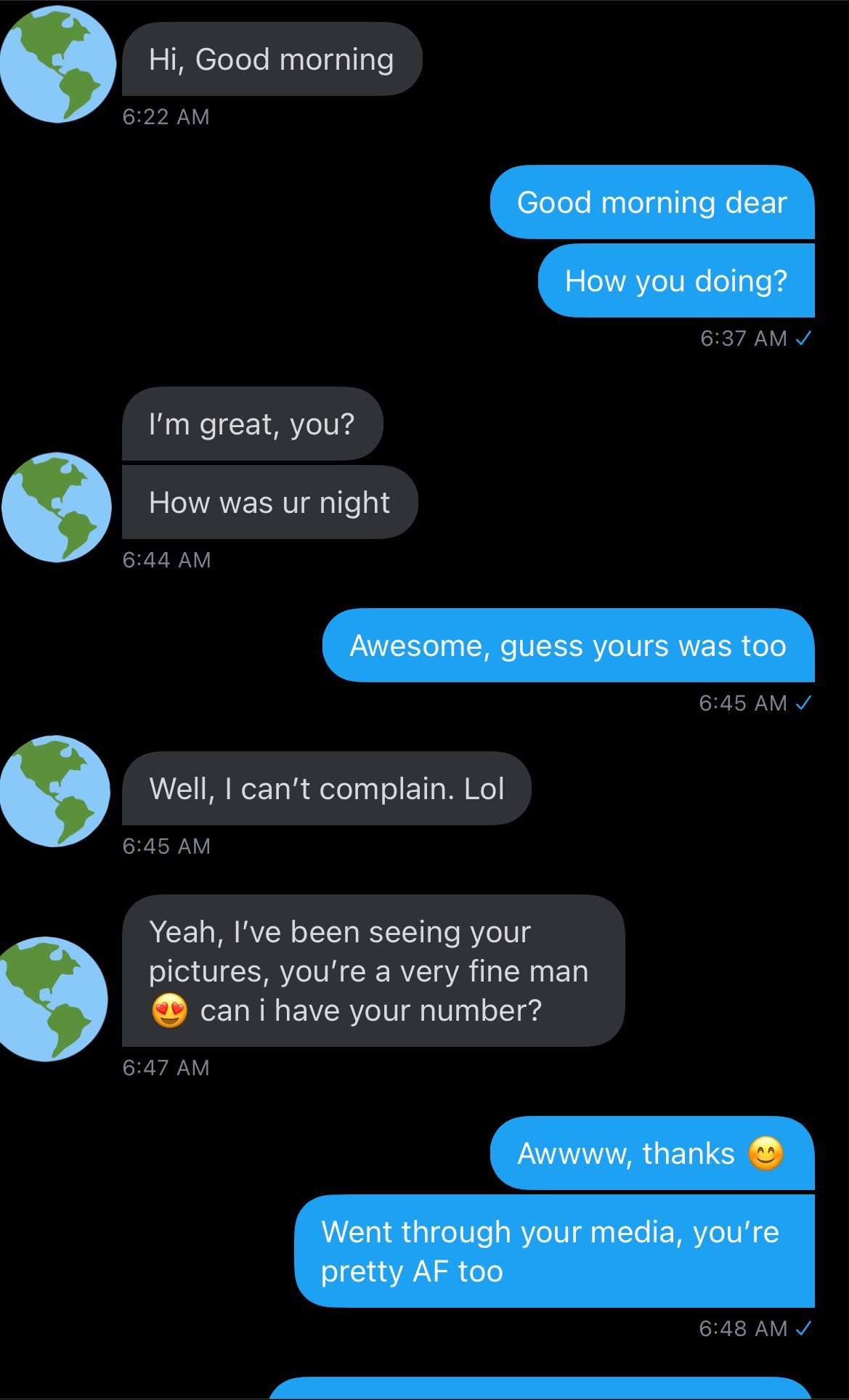
Task: Open profile from avatar beside "Well, I can't complain. Lol"
Action: coord(55,791)
